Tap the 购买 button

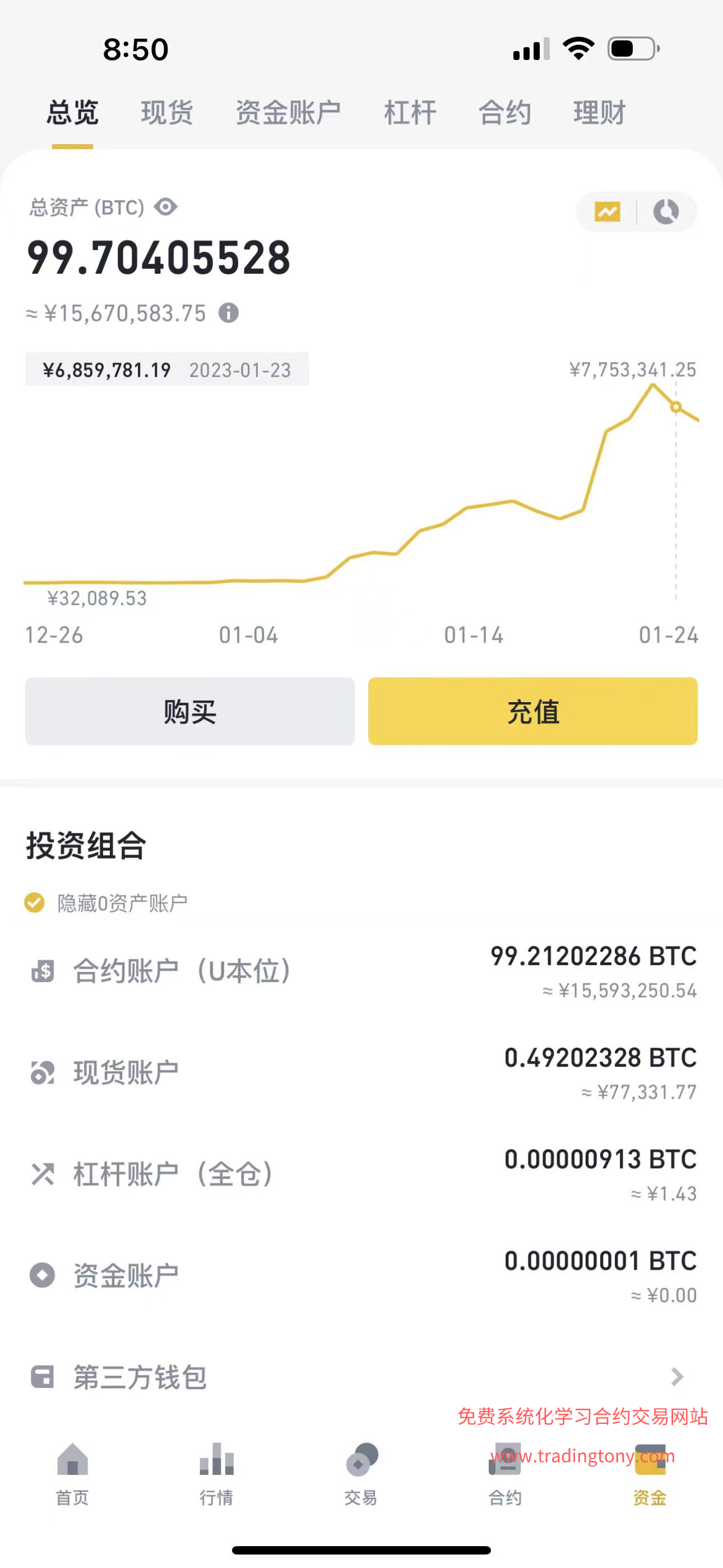[x=190, y=711]
